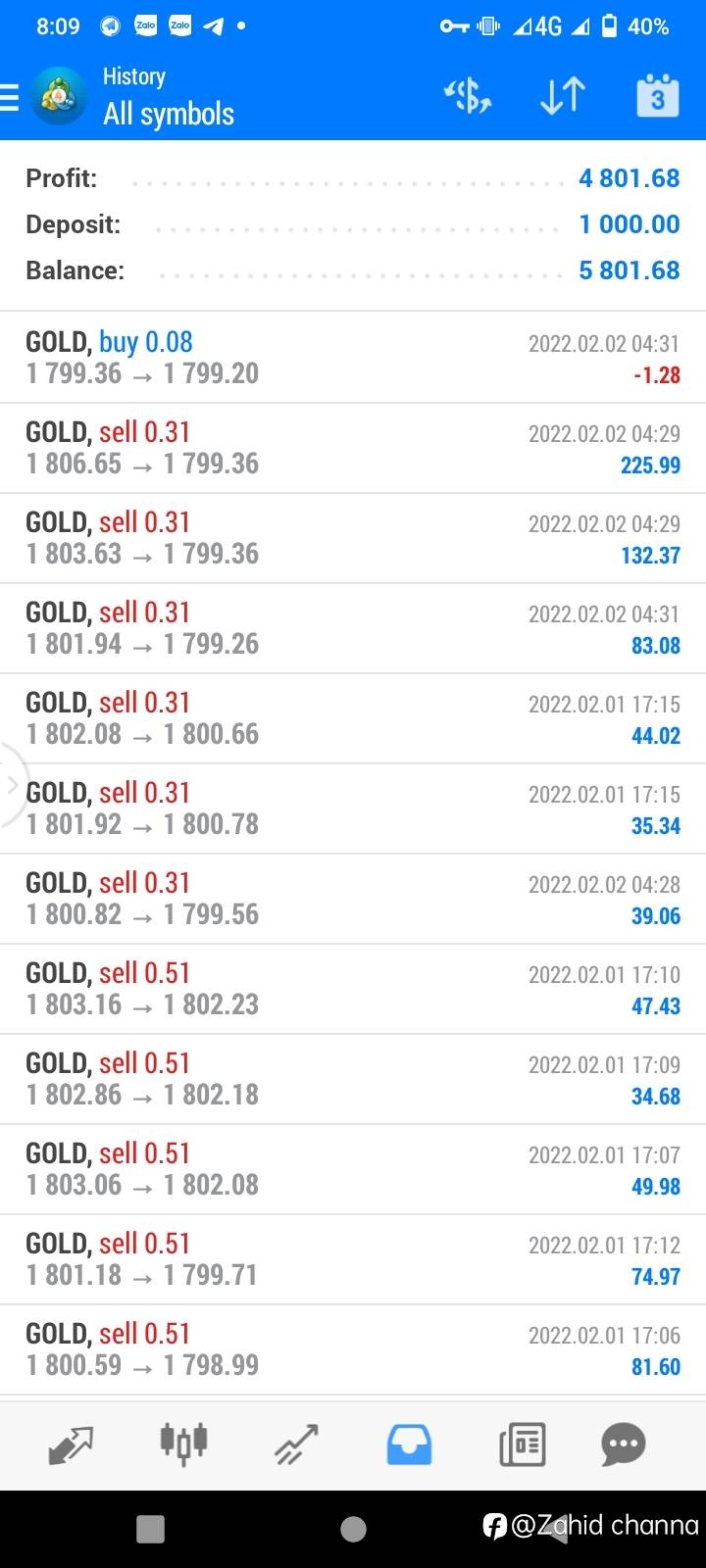Open the GOLD sell trade with profit 47.43
706x1568 pixels.
(x=353, y=989)
